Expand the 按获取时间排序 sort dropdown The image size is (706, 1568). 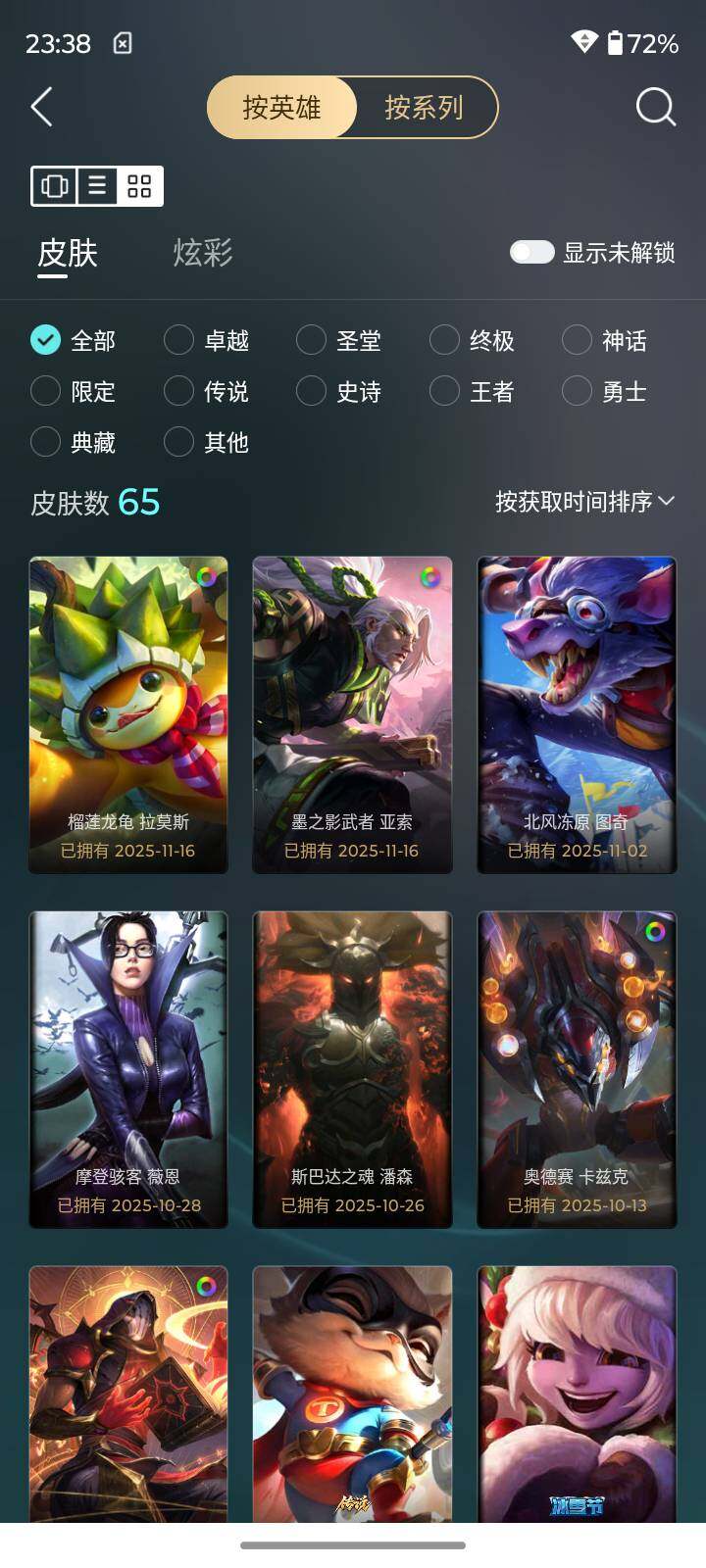(584, 502)
